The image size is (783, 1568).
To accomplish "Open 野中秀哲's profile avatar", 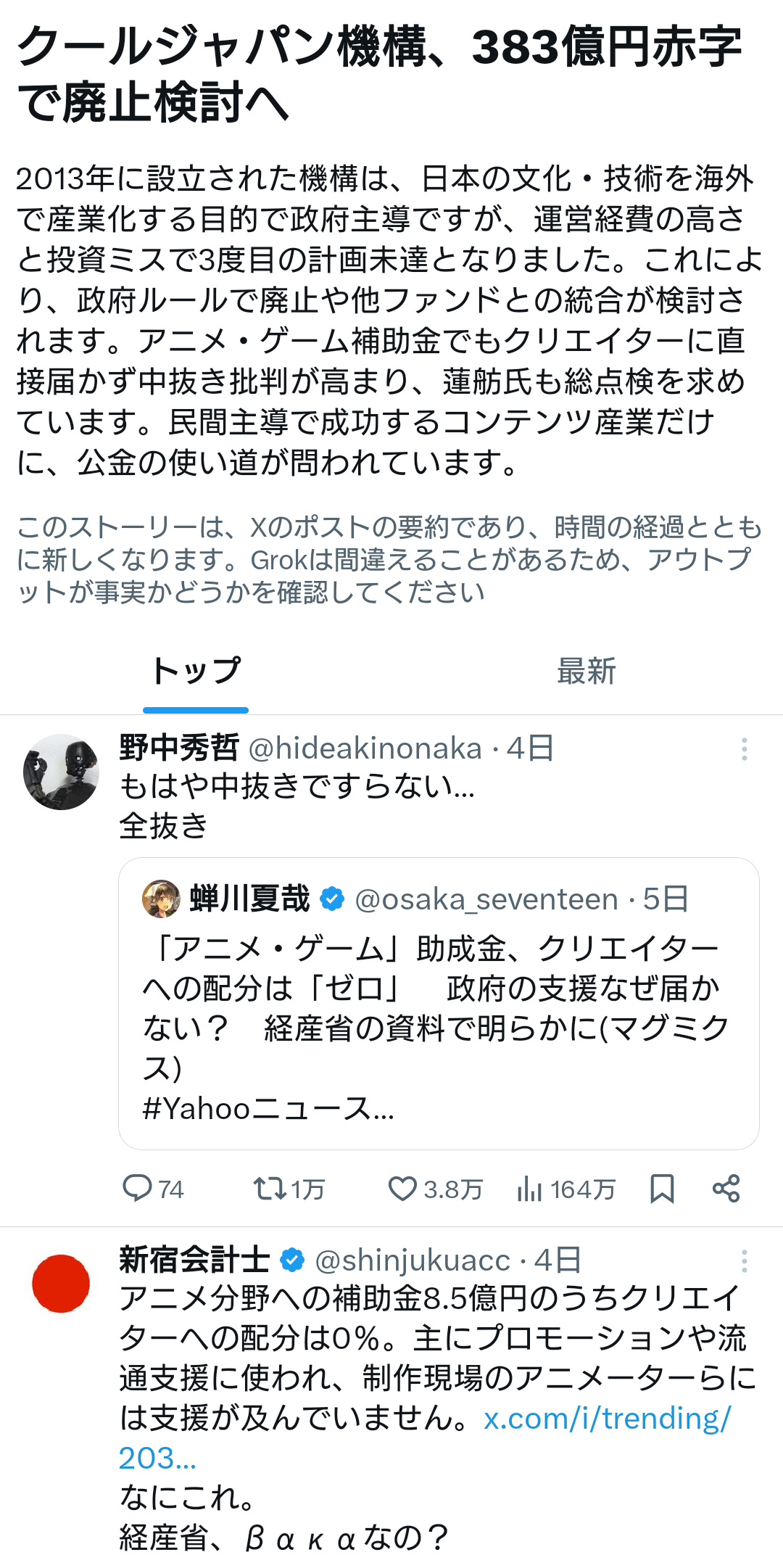I will pyautogui.click(x=61, y=772).
